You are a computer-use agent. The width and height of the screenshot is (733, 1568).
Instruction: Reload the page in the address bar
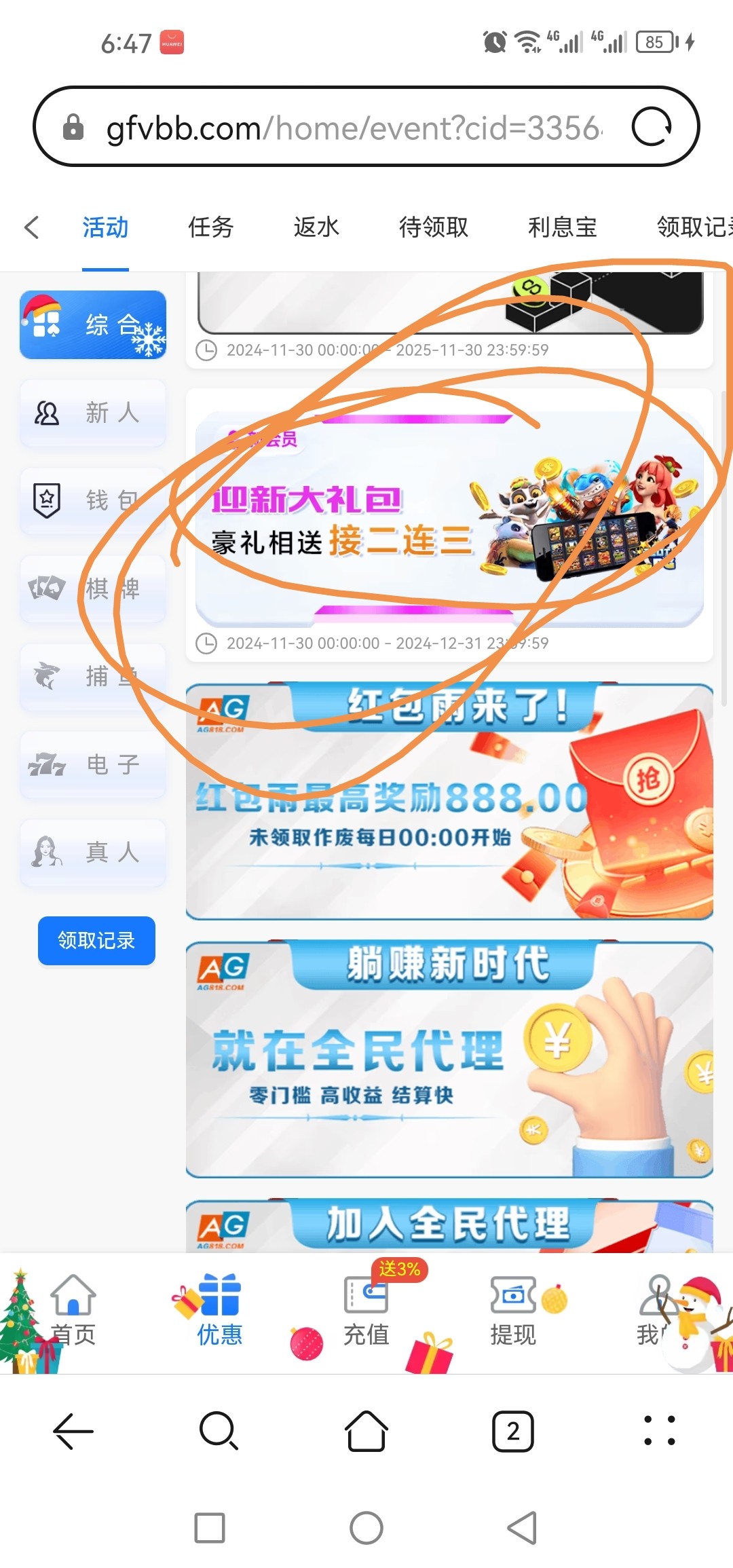click(x=652, y=126)
